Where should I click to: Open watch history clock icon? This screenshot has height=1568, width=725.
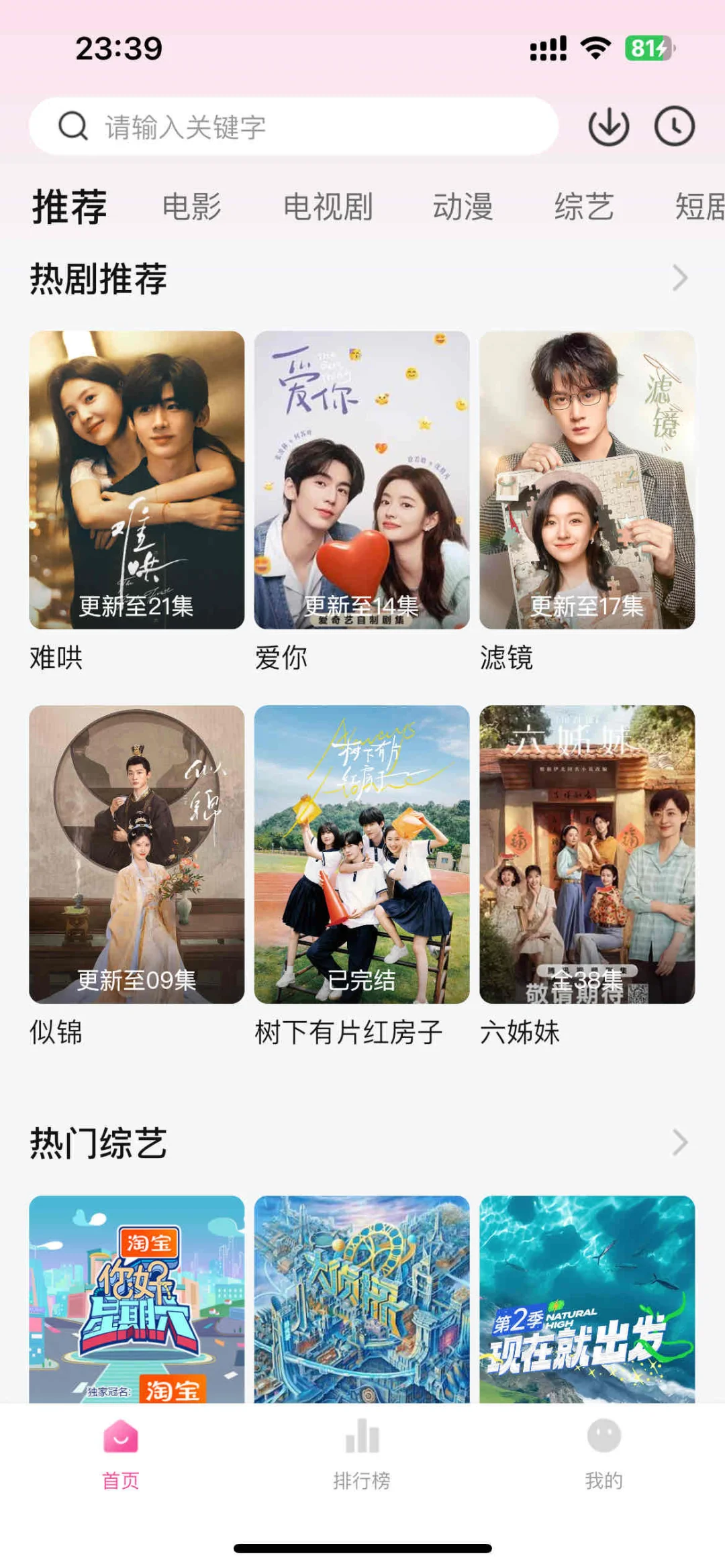click(674, 126)
